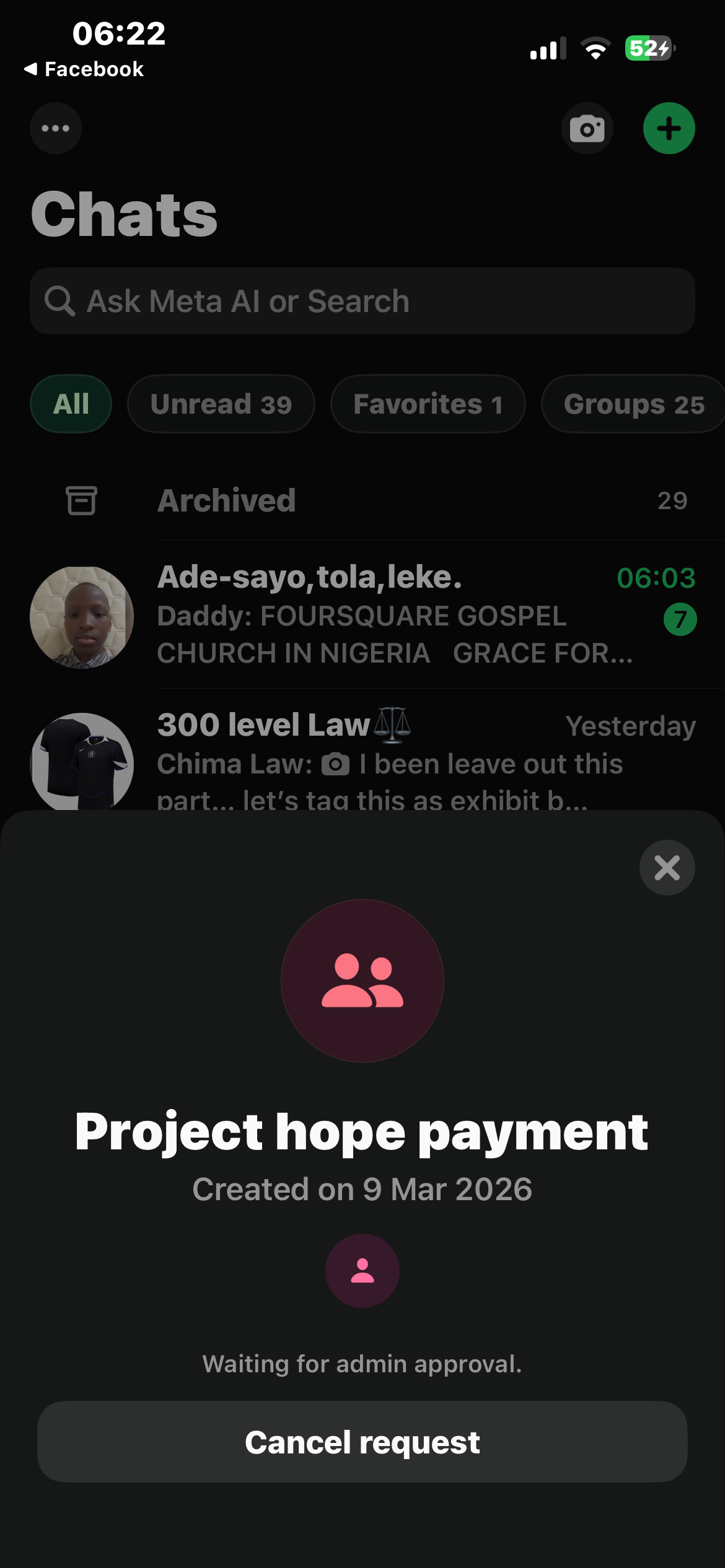This screenshot has width=725, height=1568.
Task: Launch the camera from Chats header
Action: [587, 128]
